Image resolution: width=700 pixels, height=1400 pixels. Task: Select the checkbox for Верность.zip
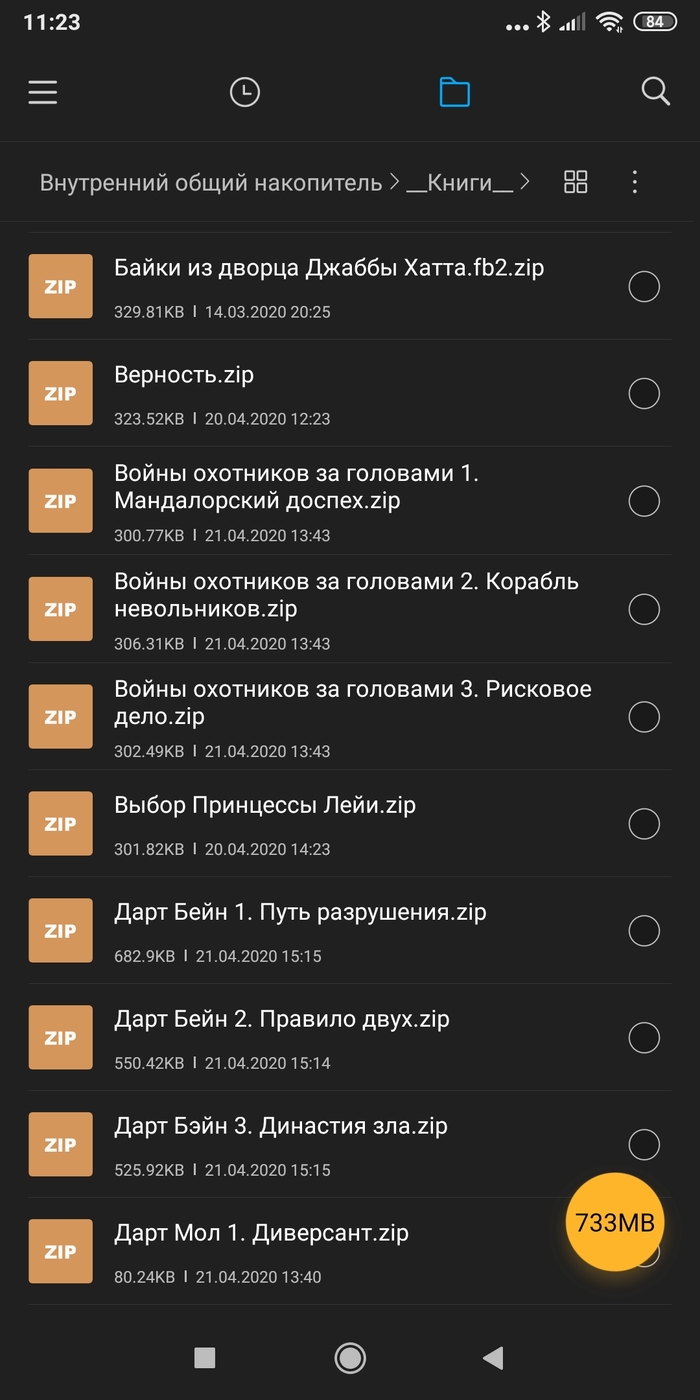643,393
